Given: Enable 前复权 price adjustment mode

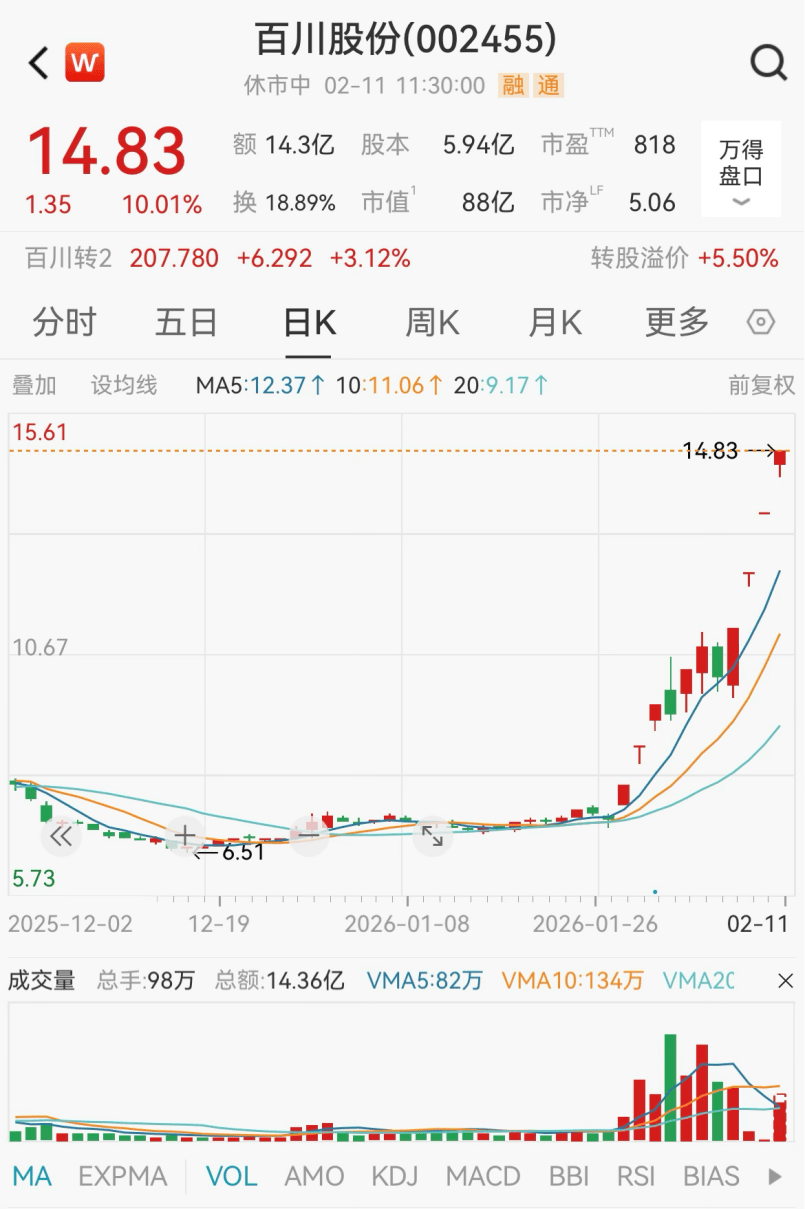Looking at the screenshot, I should (761, 385).
